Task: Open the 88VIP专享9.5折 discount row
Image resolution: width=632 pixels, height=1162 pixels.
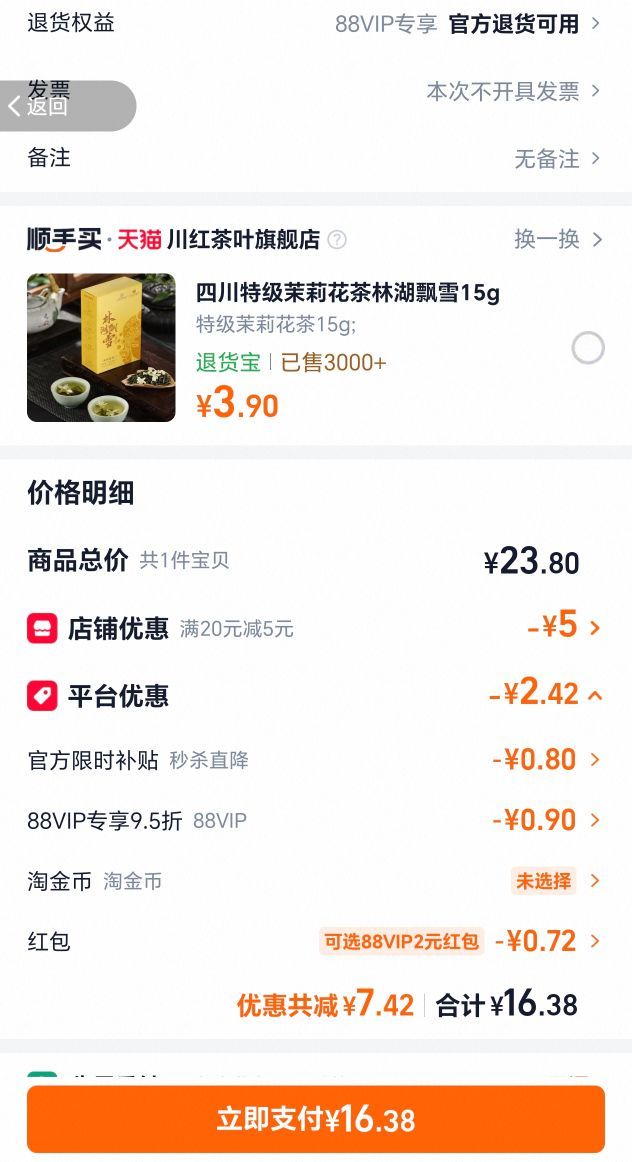Action: [x=316, y=820]
